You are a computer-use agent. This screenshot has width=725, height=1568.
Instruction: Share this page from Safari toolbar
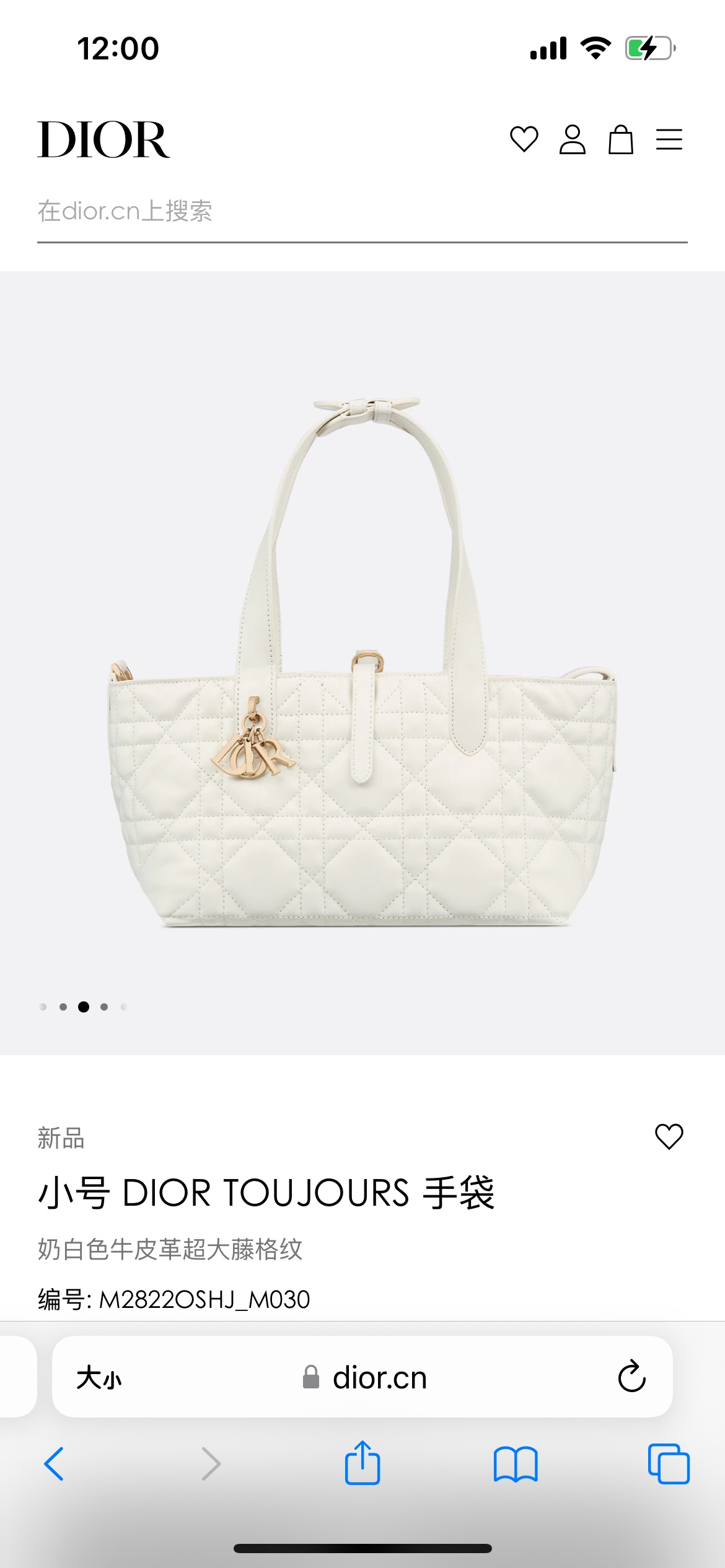pos(362,1463)
